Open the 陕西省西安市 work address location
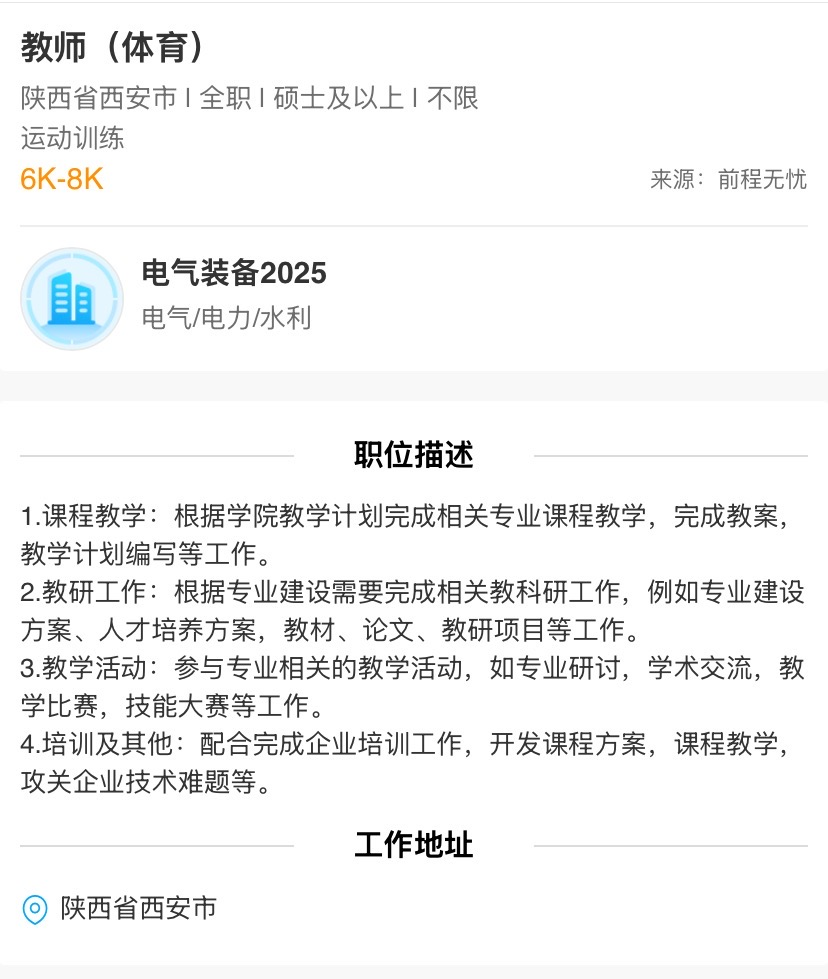The image size is (828, 979). point(138,908)
